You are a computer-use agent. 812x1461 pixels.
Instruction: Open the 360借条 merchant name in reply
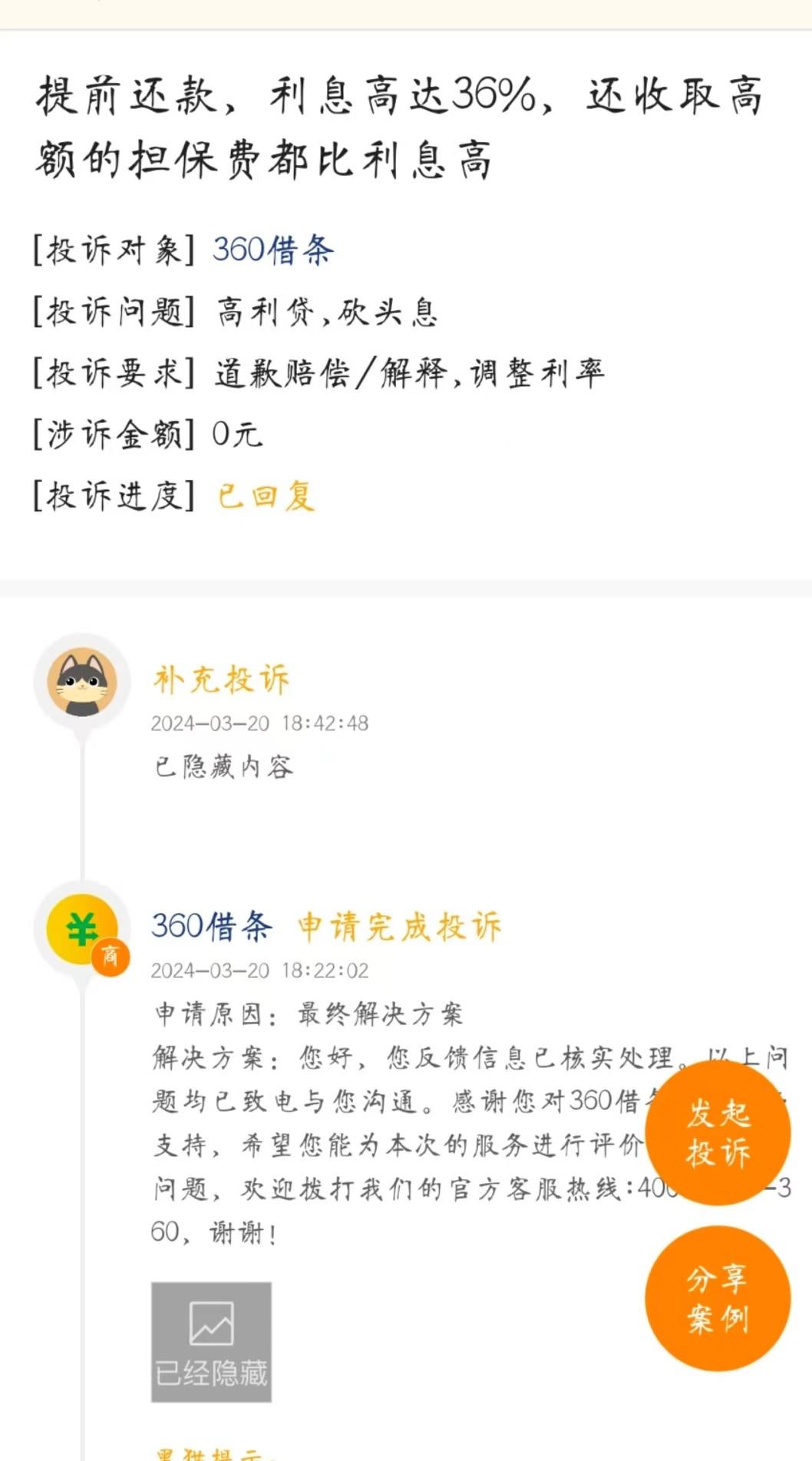pos(212,926)
